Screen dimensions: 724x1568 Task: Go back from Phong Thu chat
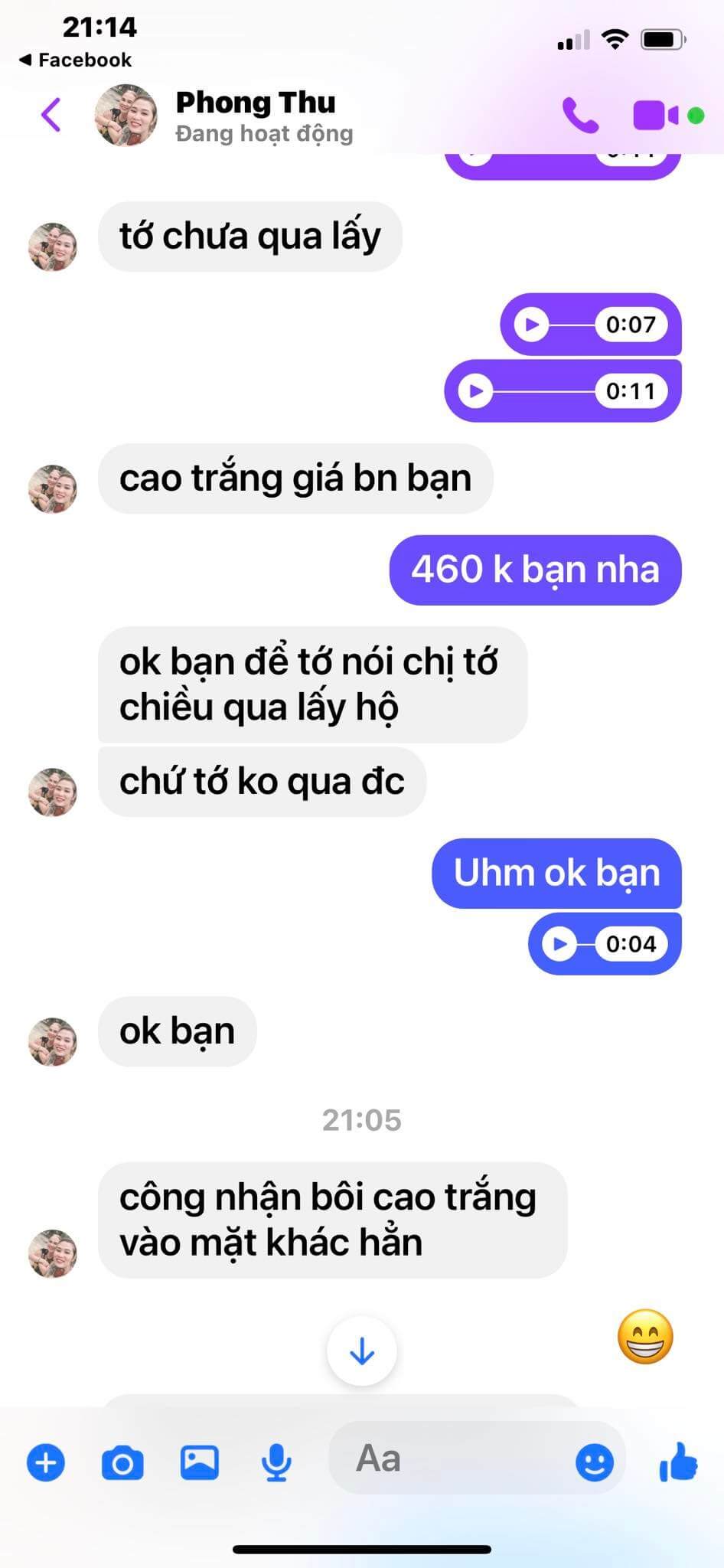coord(51,116)
